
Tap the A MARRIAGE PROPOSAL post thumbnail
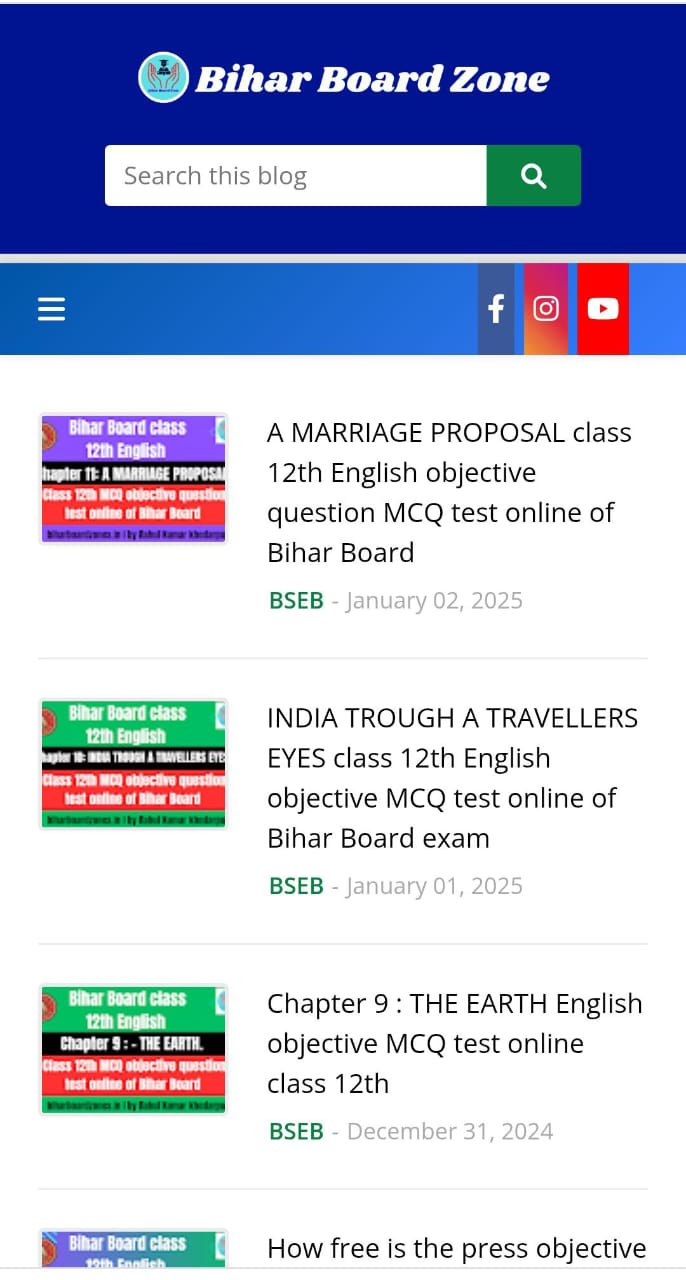[x=133, y=479]
